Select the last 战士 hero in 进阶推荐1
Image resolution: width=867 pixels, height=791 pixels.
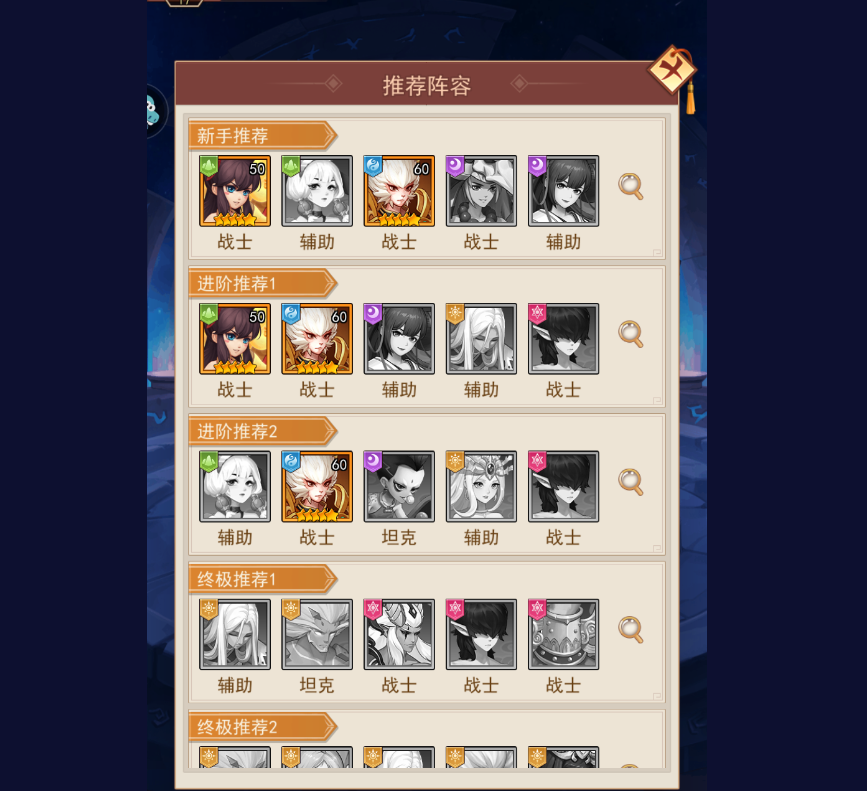coord(563,339)
